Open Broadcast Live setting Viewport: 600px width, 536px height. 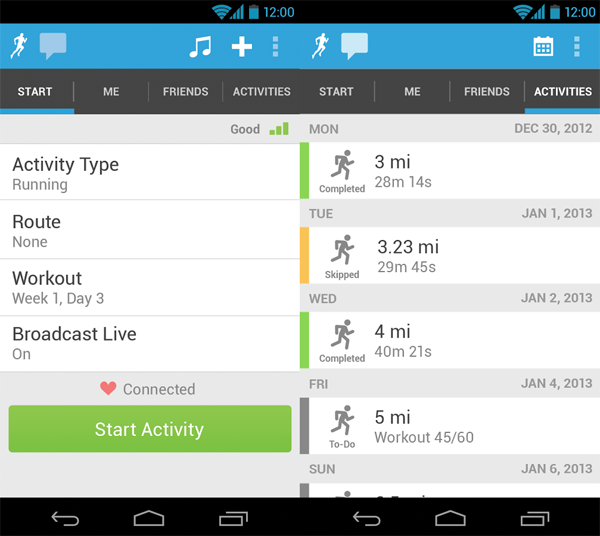[x=150, y=343]
